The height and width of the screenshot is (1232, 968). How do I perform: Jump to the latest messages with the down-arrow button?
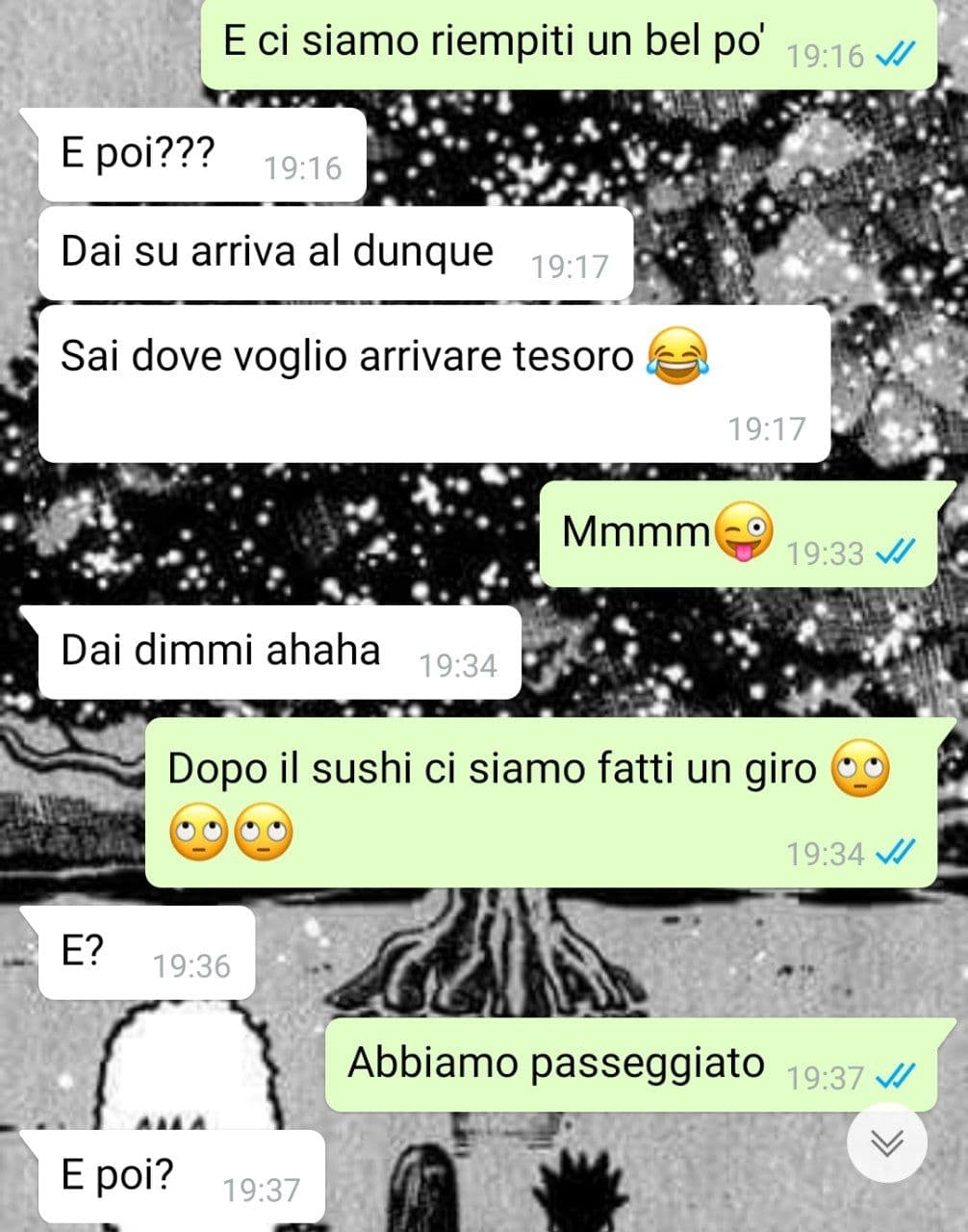(886, 1142)
